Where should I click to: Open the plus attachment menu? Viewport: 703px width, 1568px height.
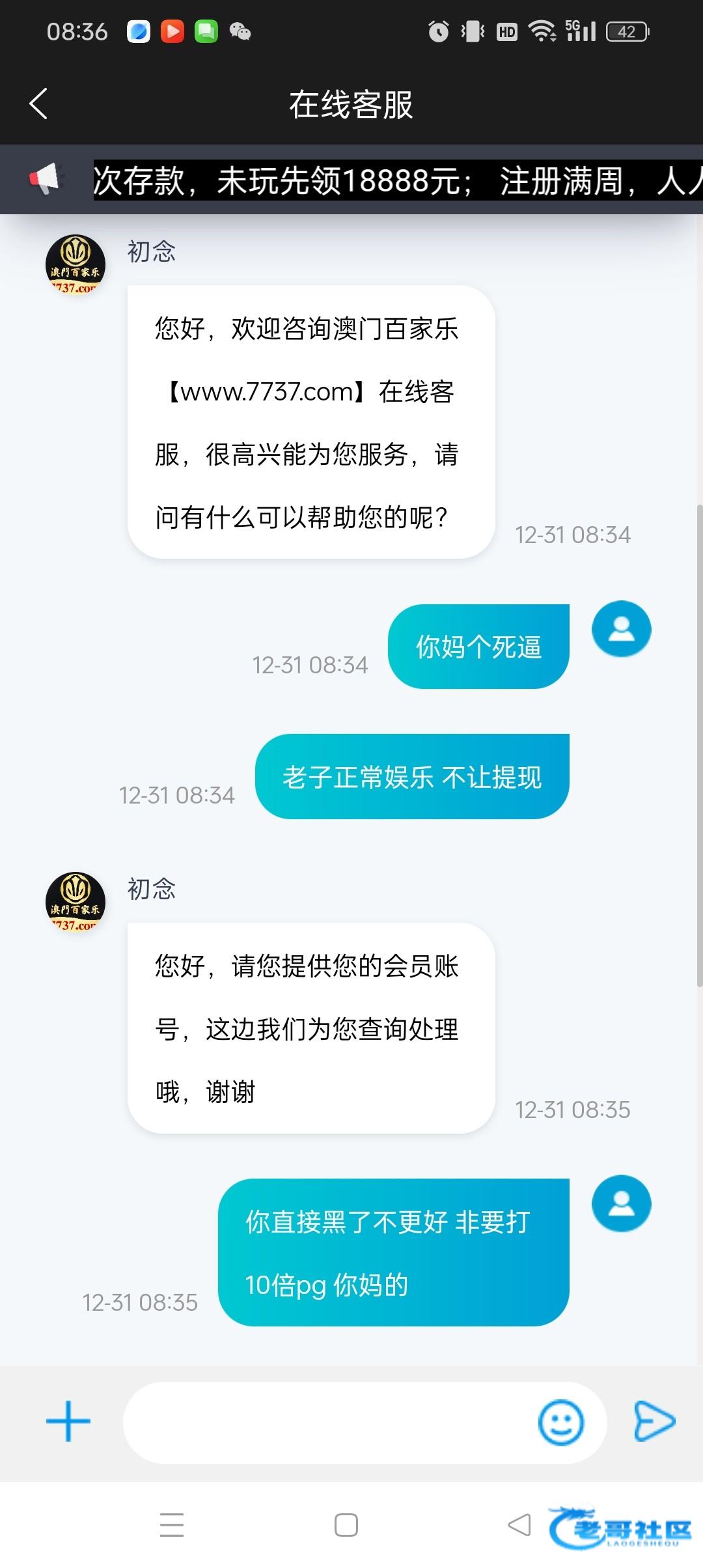68,1421
